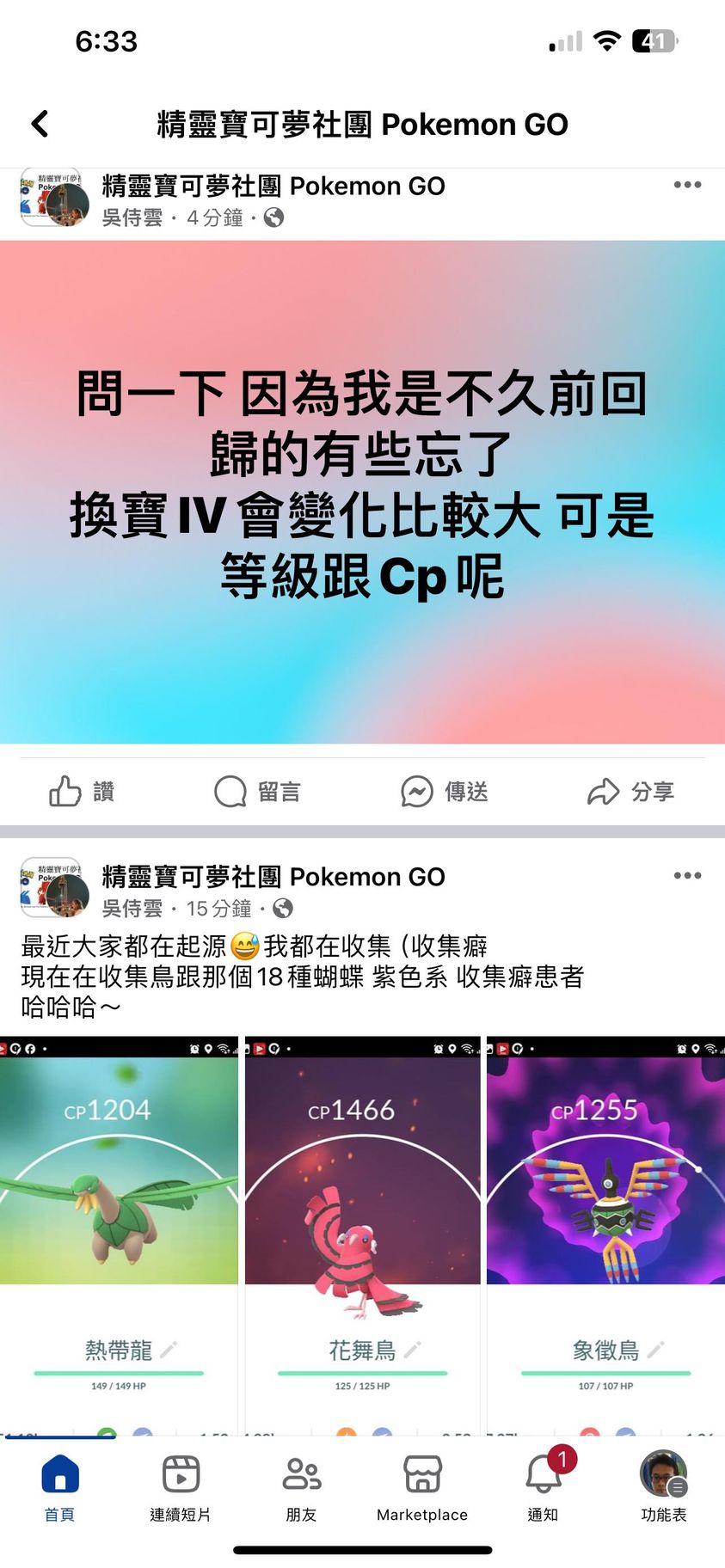725x1568 pixels.
Task: Open overflow menu on the 4分鐘 post
Action: click(x=686, y=185)
